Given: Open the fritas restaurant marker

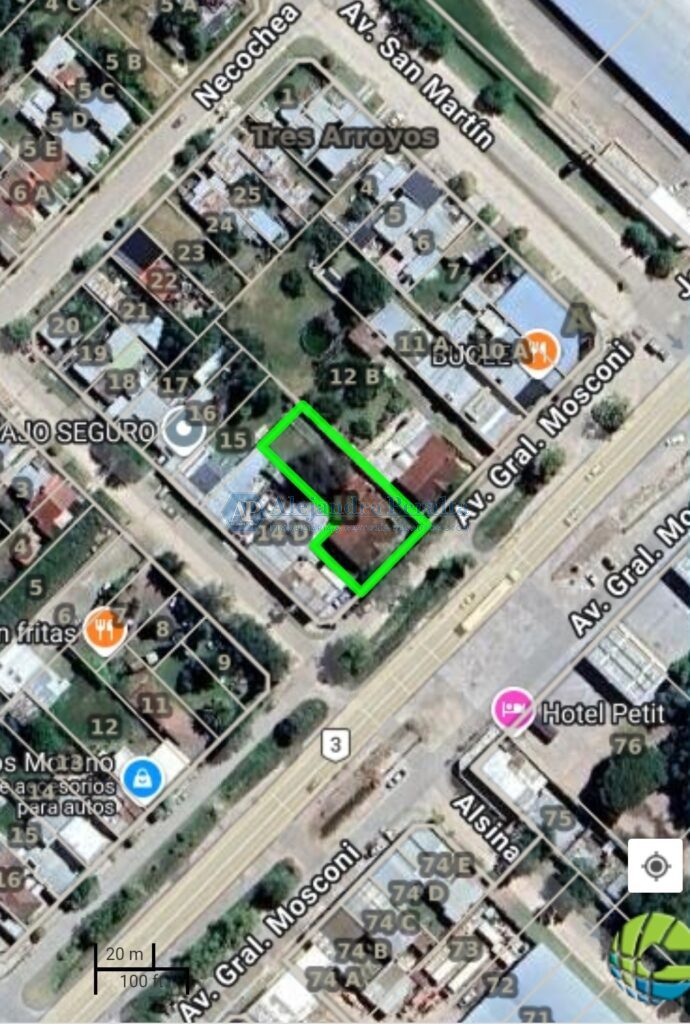Looking at the screenshot, I should click(x=104, y=630).
